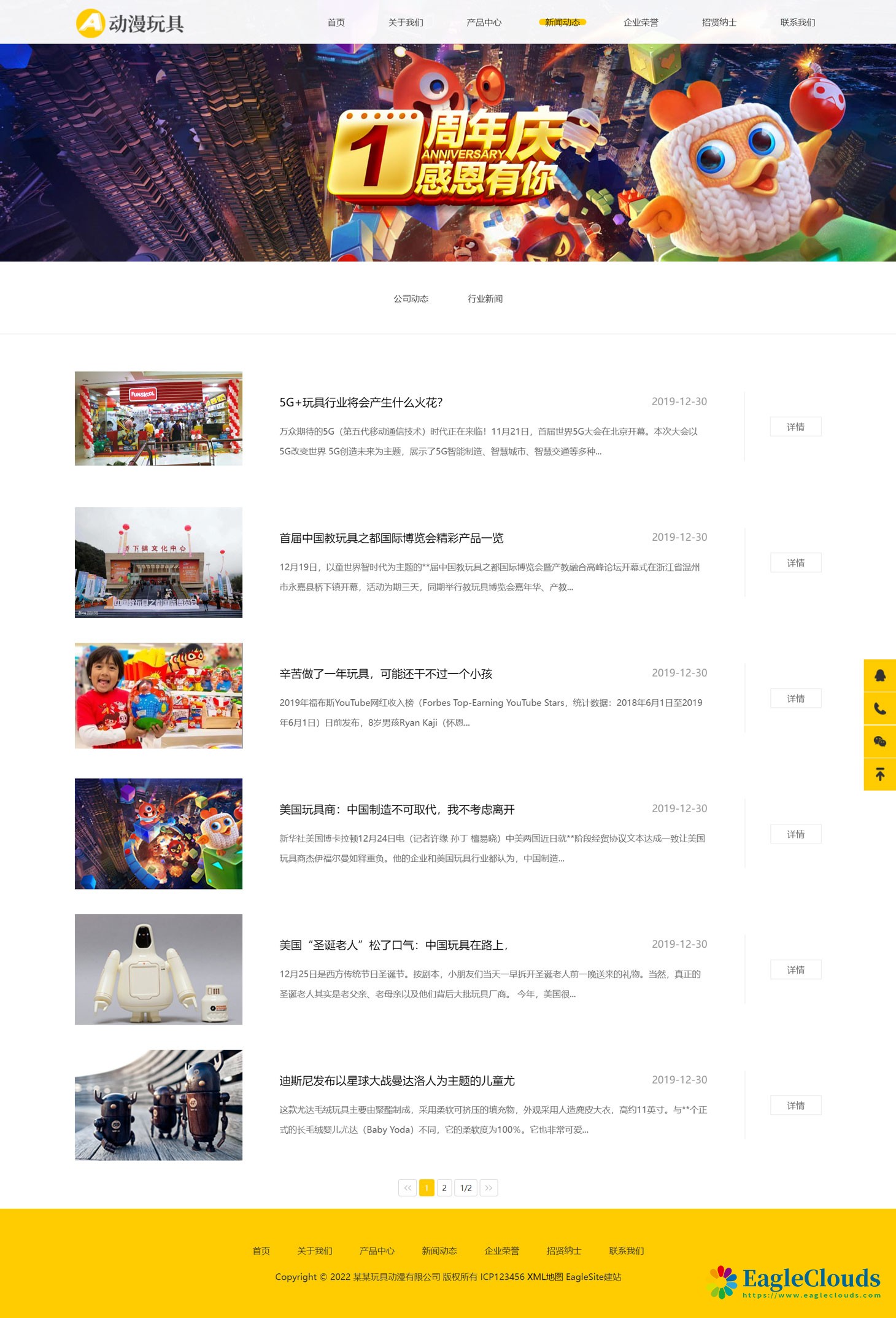Image resolution: width=896 pixels, height=1318 pixels.
Task: Tap 详情 for 美国玩具商 article
Action: pos(795,834)
